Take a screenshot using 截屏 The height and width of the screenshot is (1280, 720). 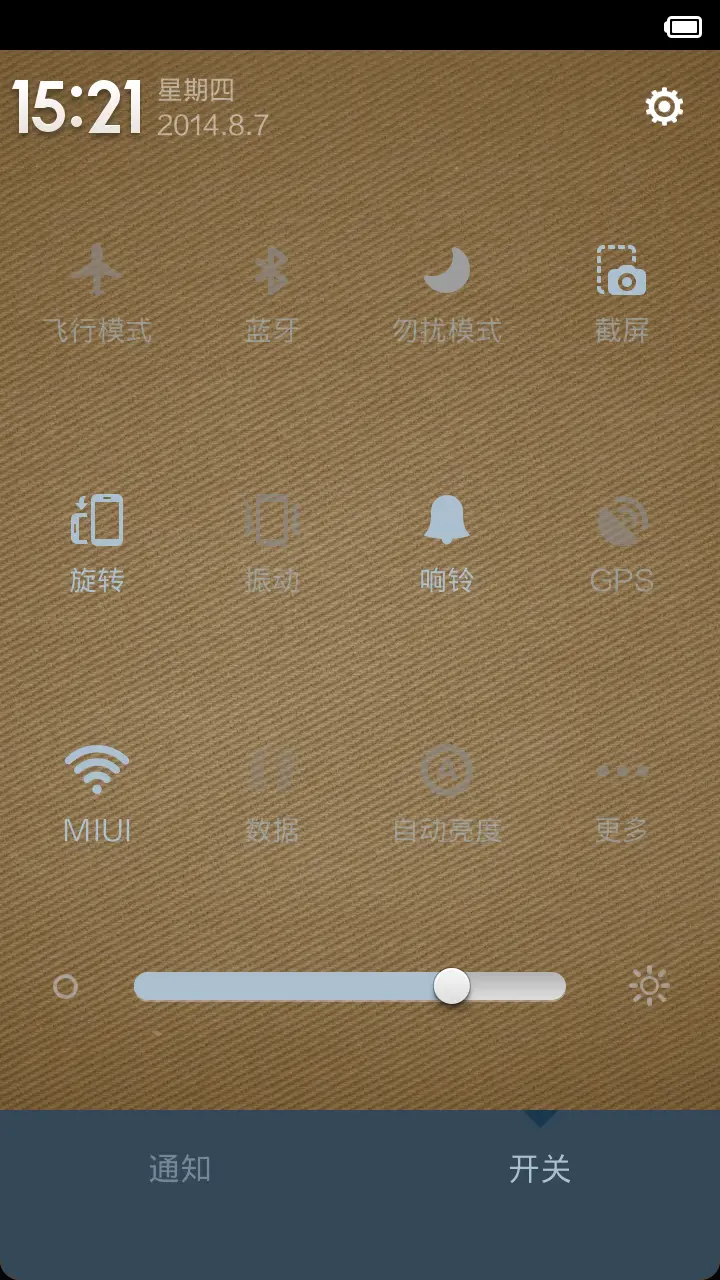pyautogui.click(x=622, y=290)
